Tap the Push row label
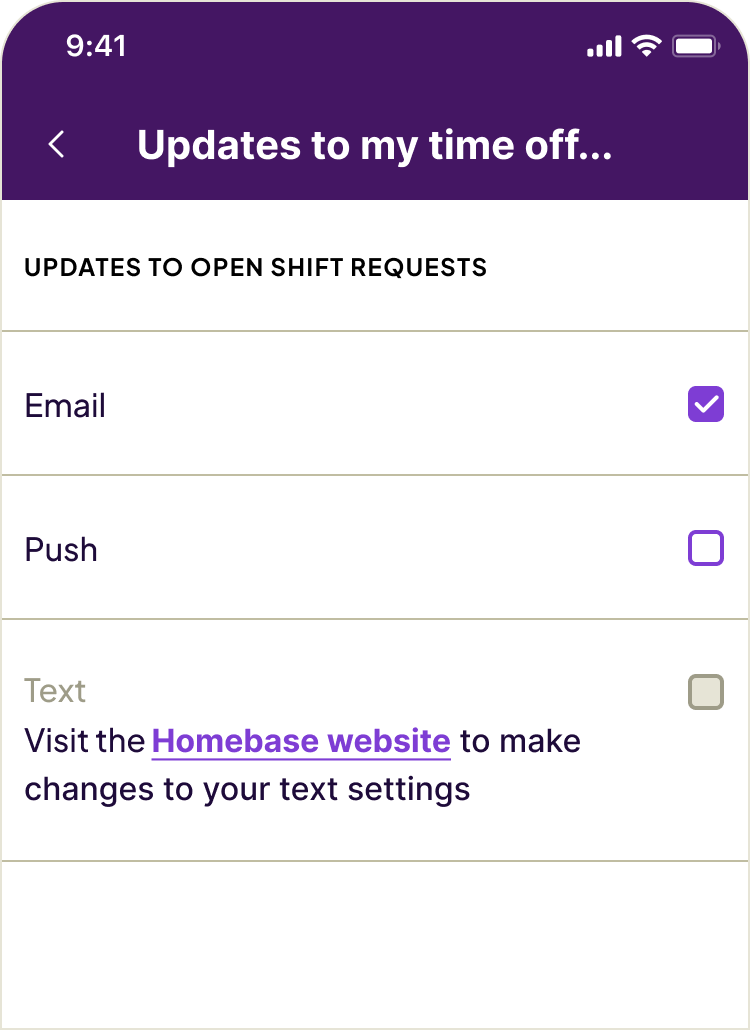Viewport: 750px width, 1030px height. coord(60,549)
